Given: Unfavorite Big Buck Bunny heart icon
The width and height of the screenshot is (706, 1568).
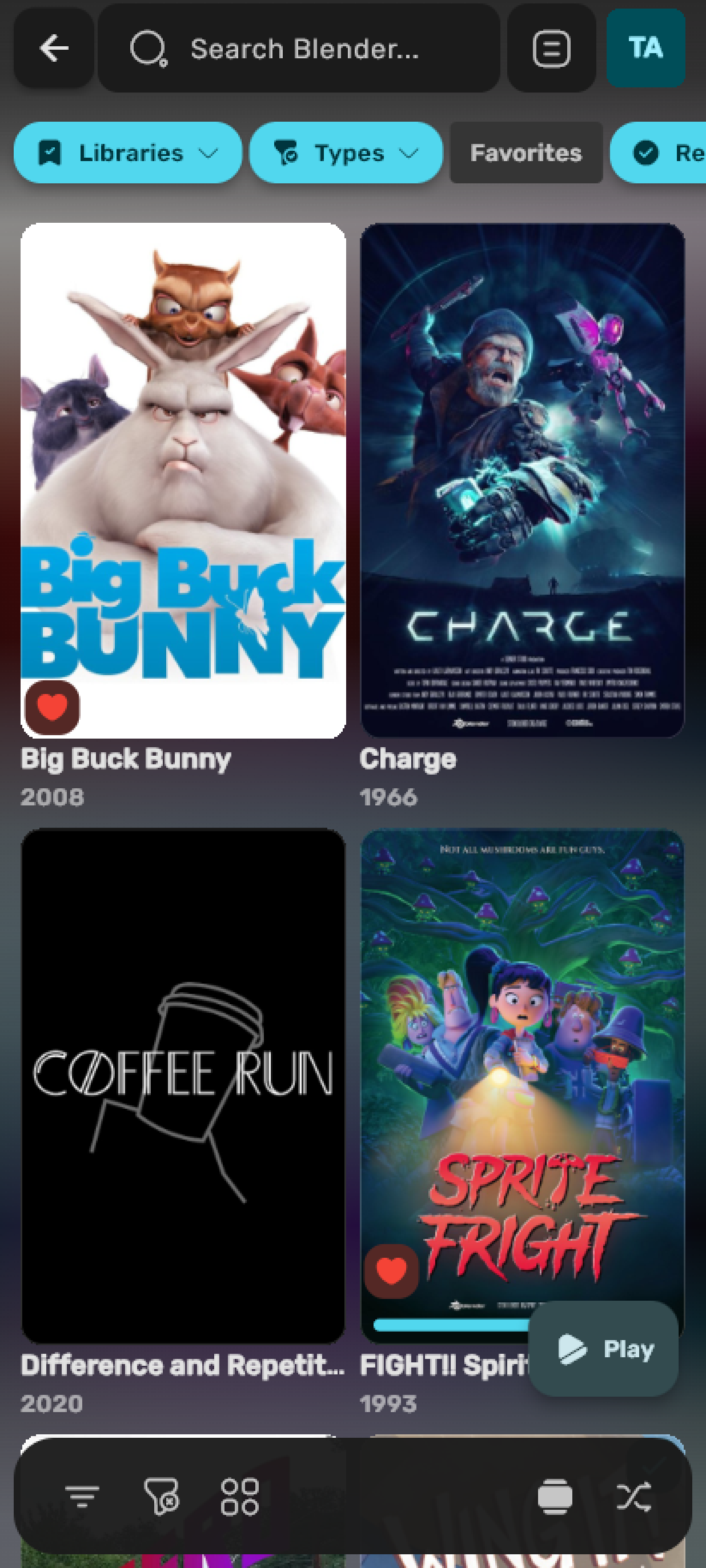Looking at the screenshot, I should 53,707.
